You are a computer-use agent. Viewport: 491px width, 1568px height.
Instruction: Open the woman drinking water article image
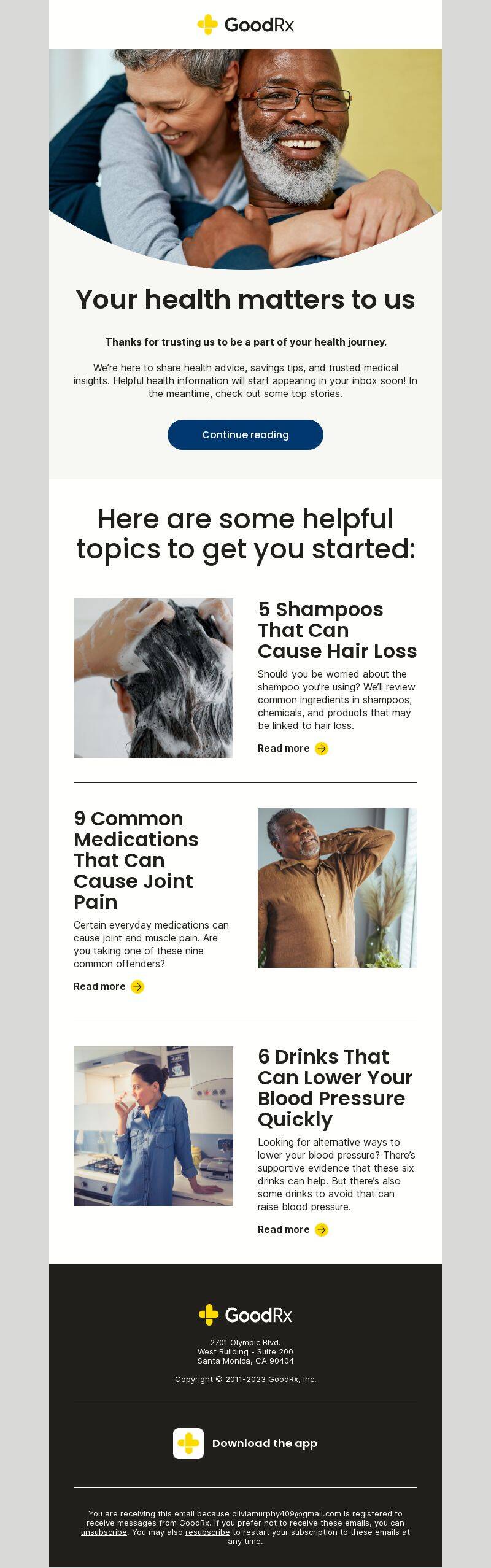coord(153,1126)
